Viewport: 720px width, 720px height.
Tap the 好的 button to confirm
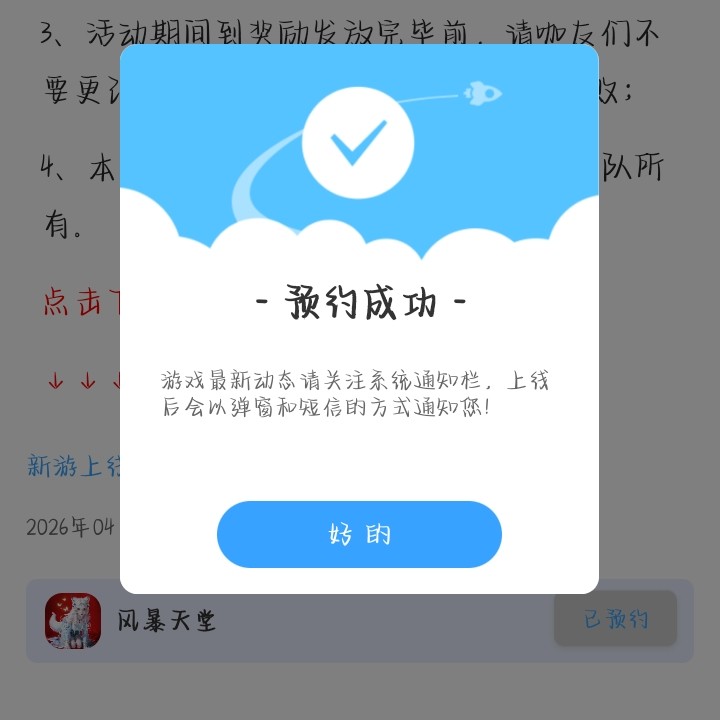pos(359,534)
